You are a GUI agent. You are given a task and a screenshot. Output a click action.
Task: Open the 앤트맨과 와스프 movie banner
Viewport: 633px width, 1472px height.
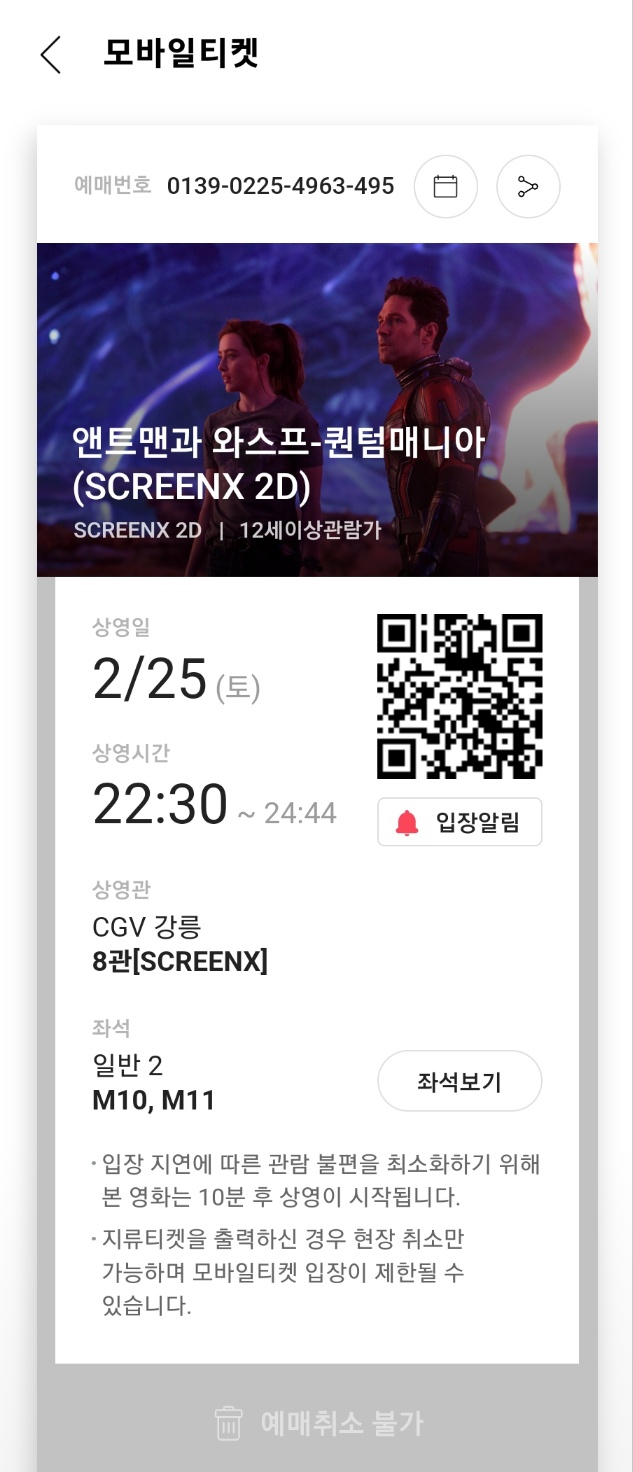pos(317,410)
